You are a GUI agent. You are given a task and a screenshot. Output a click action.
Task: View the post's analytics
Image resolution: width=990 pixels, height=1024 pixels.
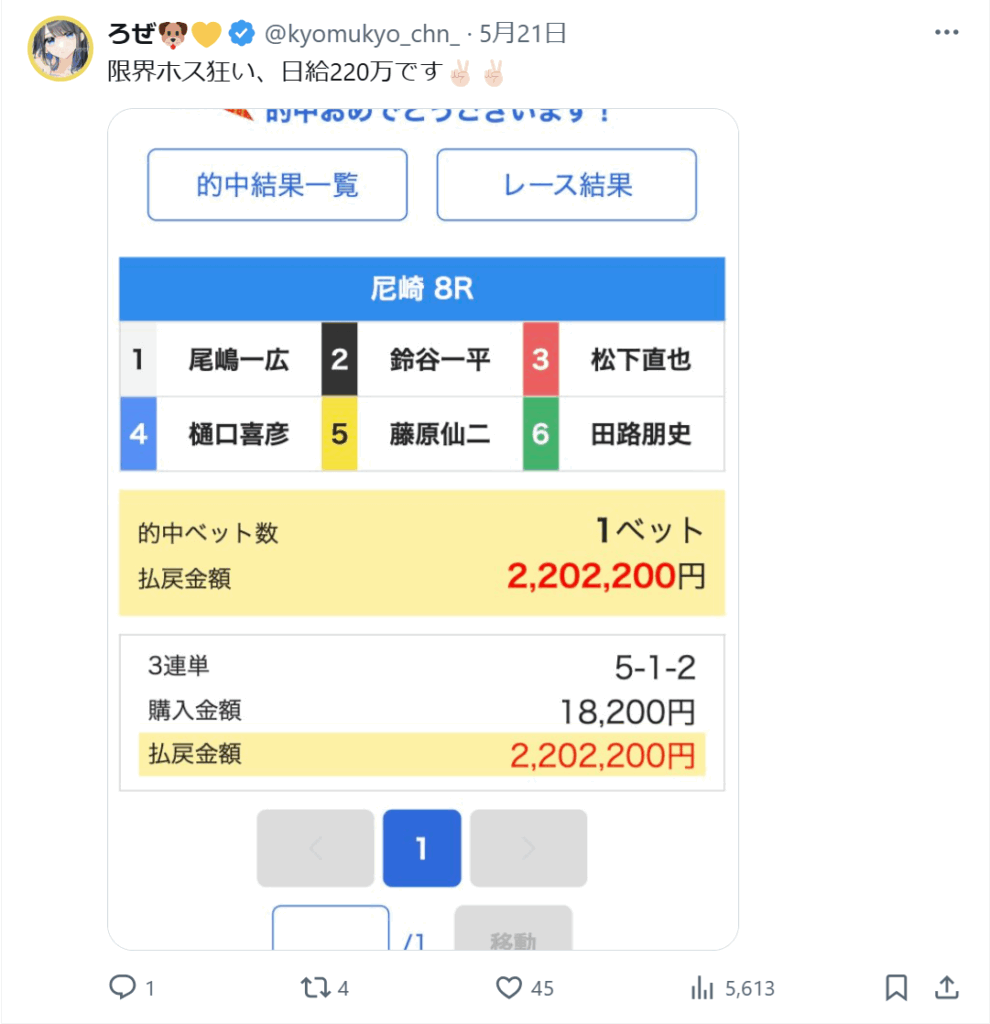click(x=702, y=988)
